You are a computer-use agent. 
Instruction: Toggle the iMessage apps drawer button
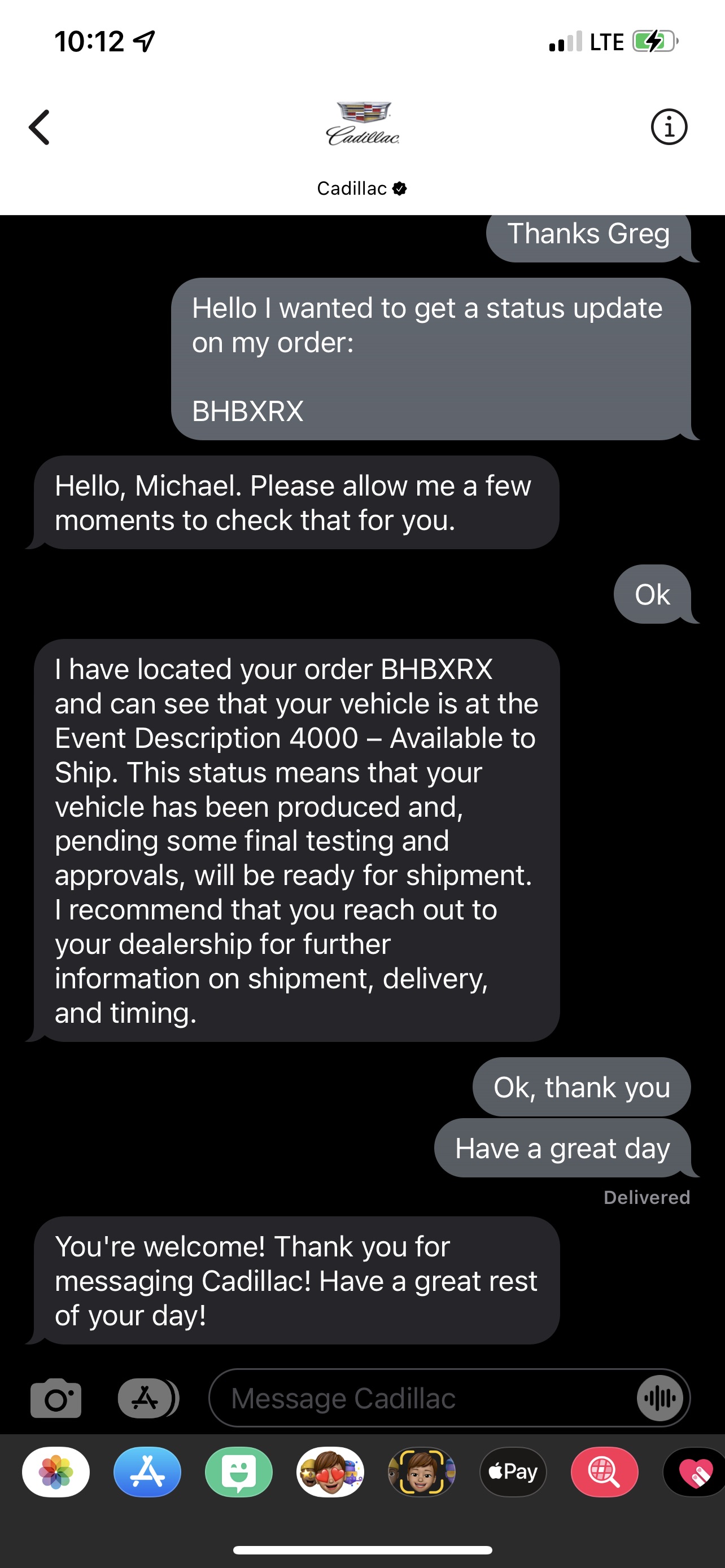coord(147,1399)
